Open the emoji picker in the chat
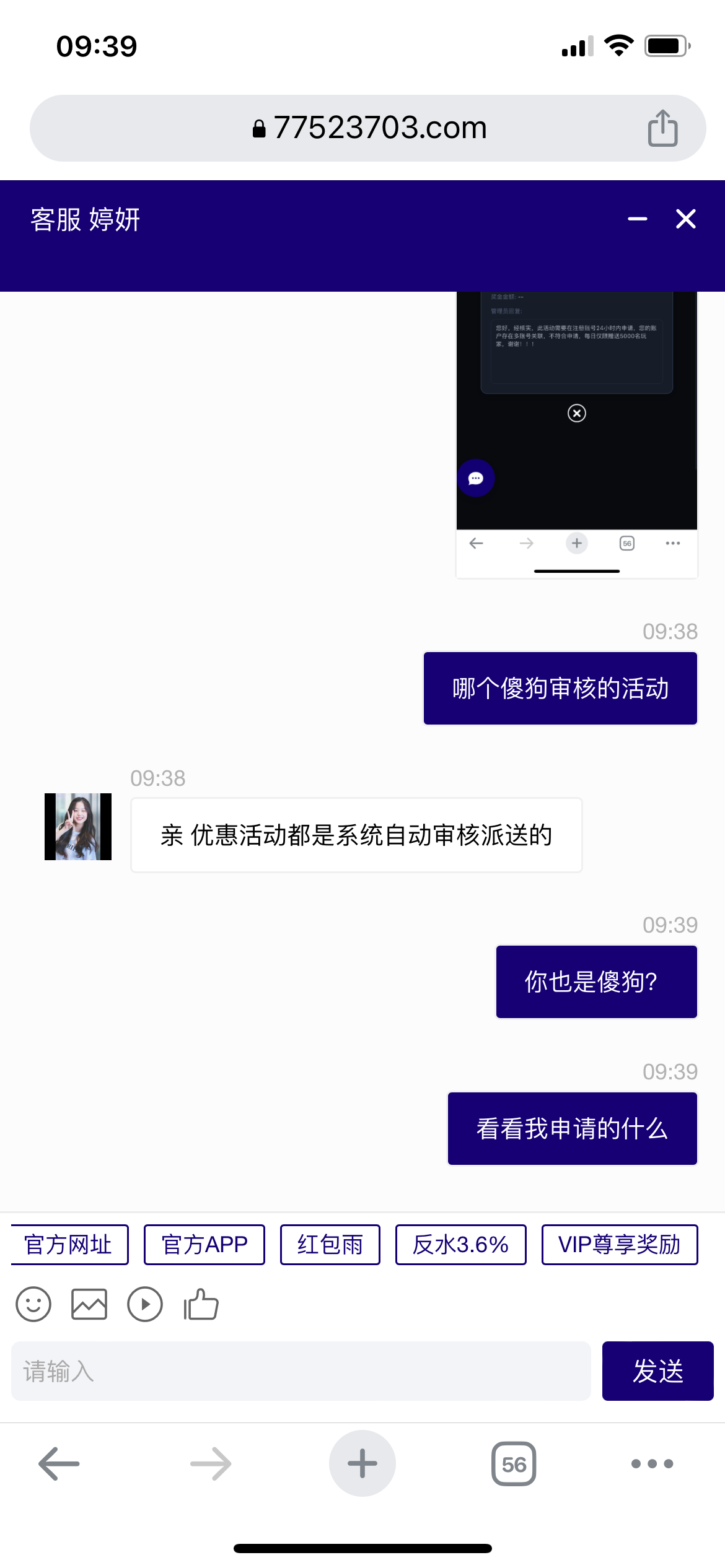 click(x=33, y=1304)
